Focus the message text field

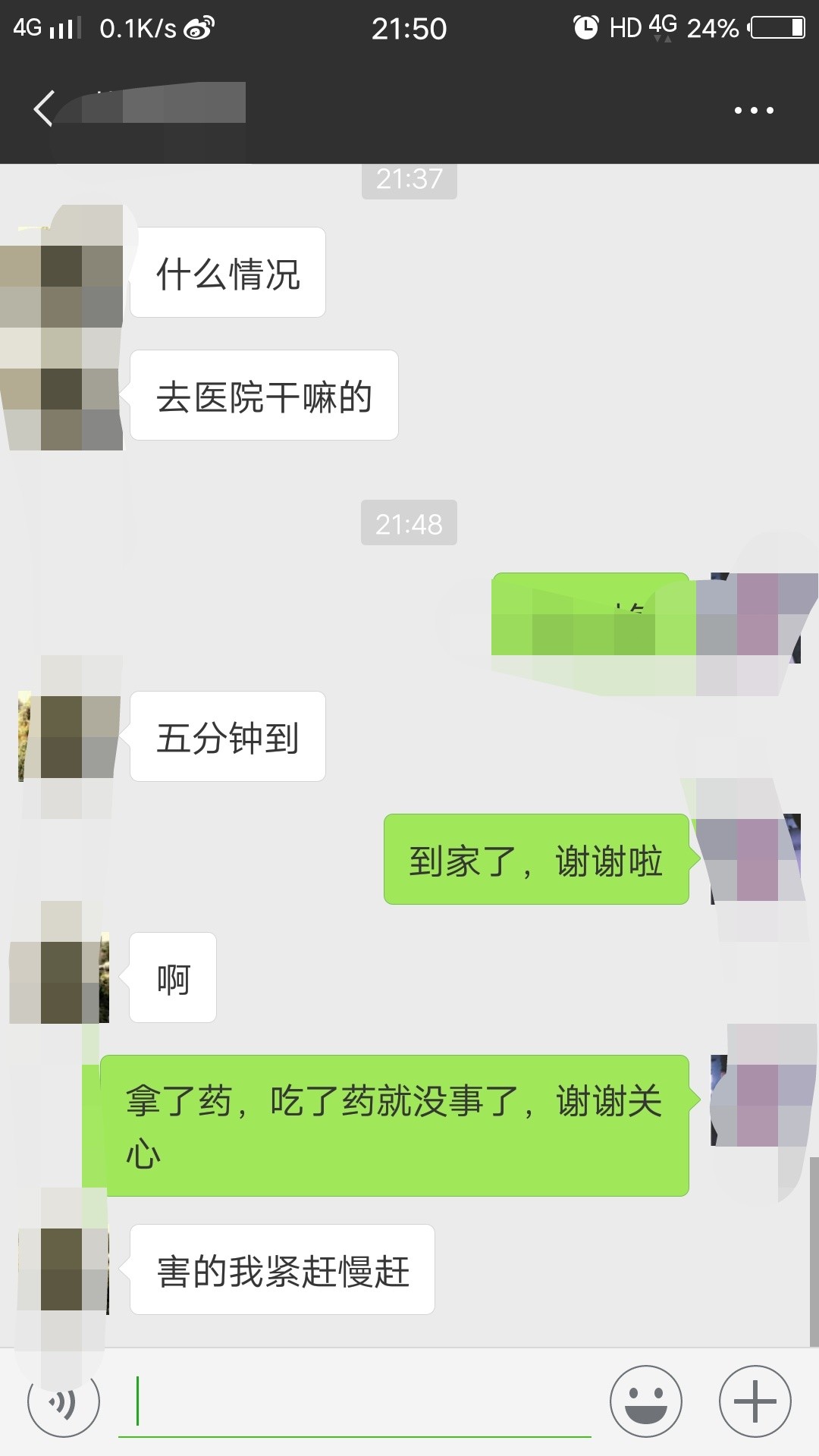[355, 1402]
